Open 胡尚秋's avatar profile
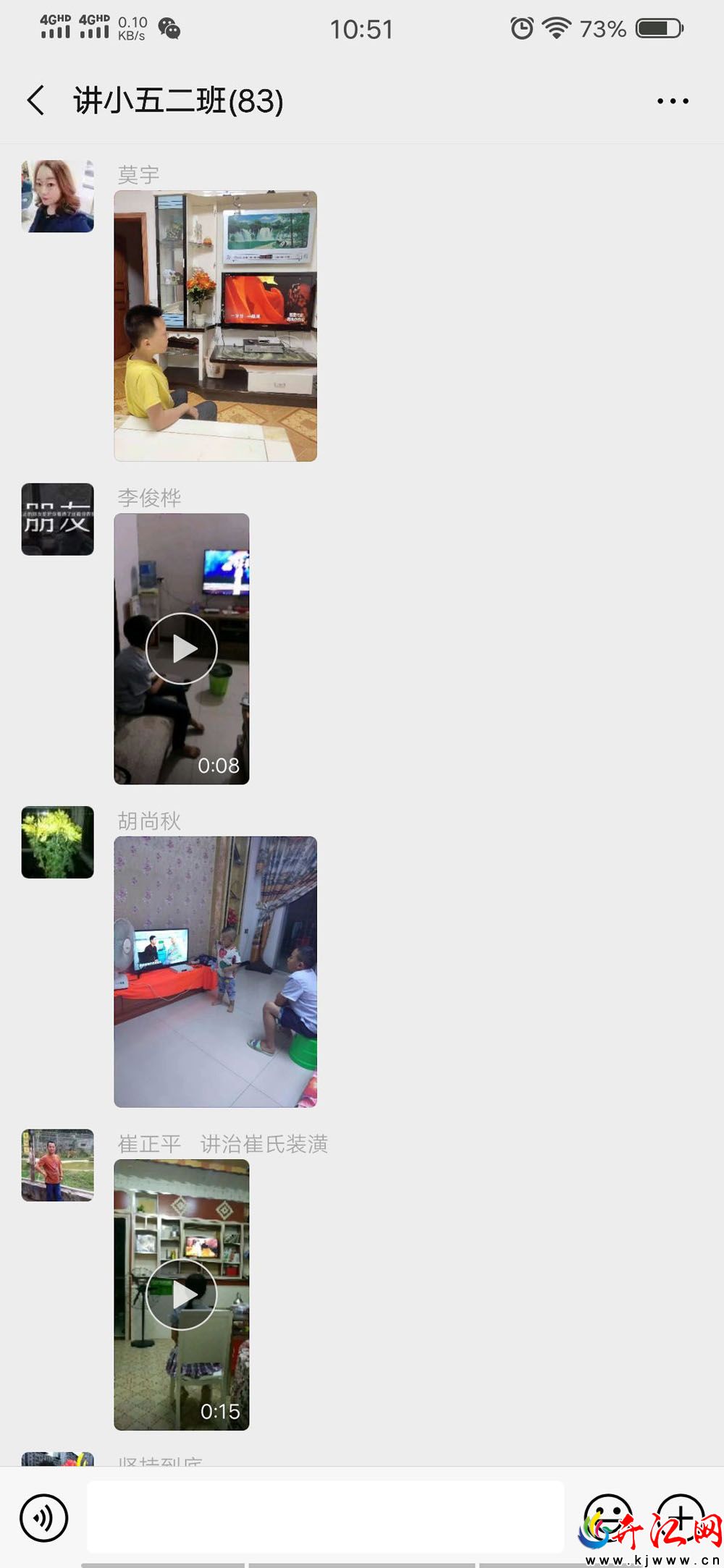724x1568 pixels. [58, 842]
